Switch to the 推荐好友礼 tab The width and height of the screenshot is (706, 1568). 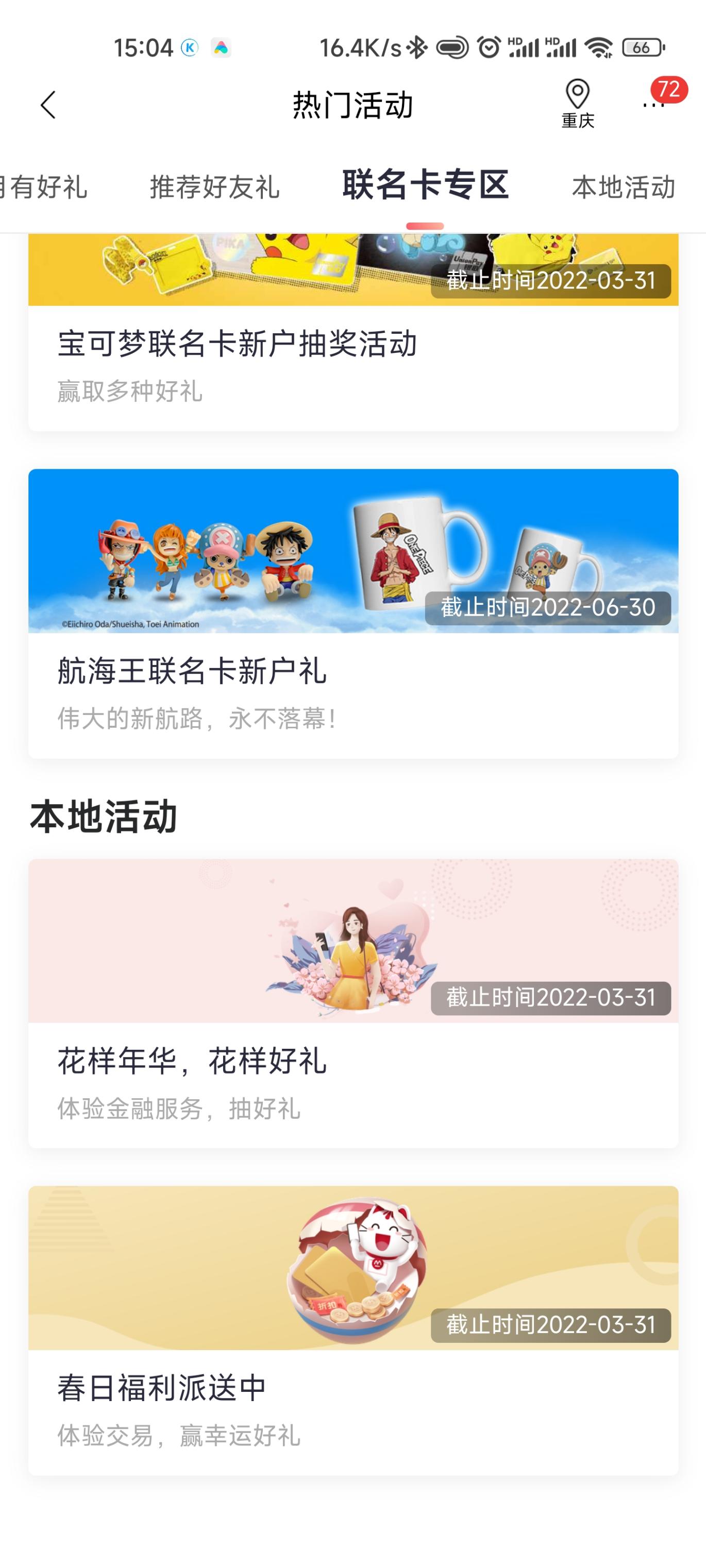[x=214, y=187]
